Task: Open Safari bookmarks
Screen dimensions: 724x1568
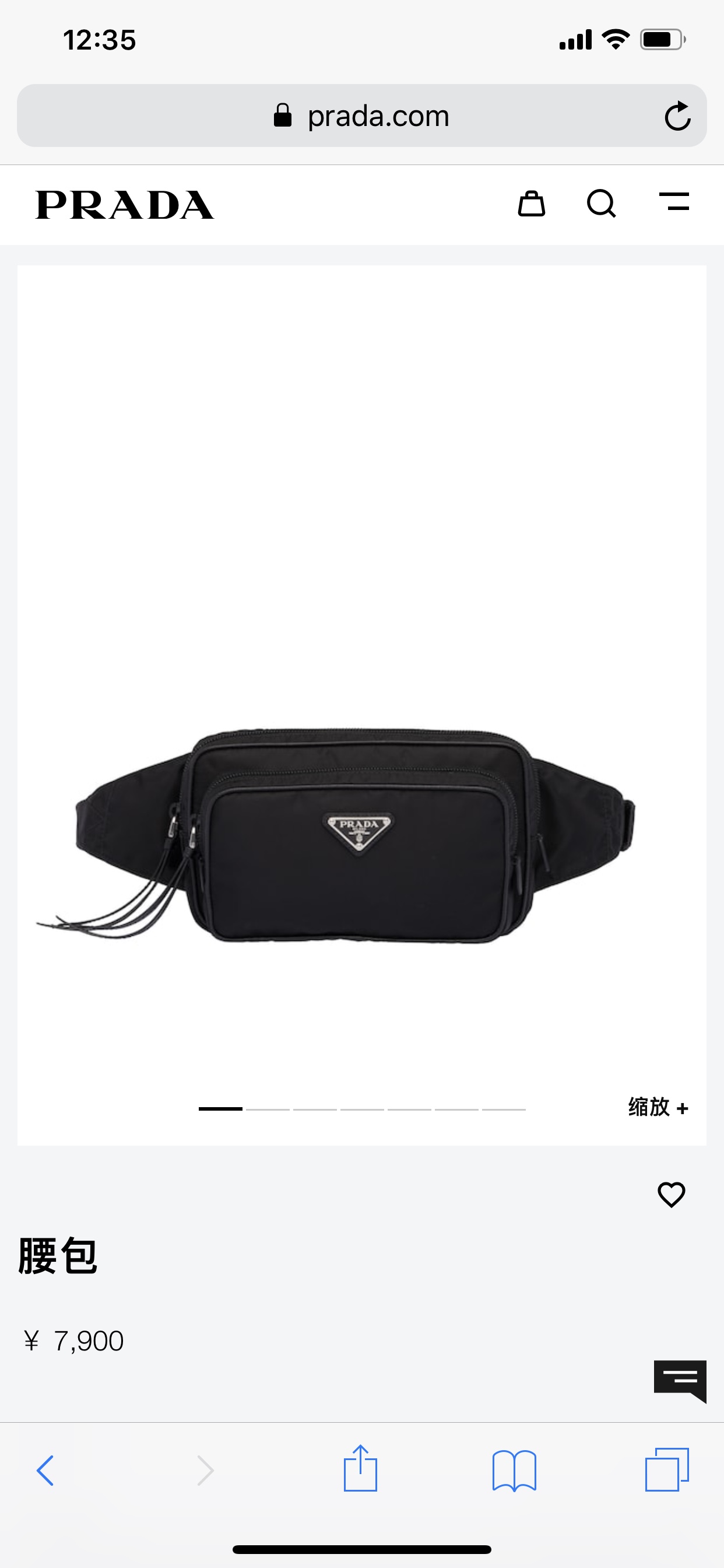Action: click(x=514, y=1470)
